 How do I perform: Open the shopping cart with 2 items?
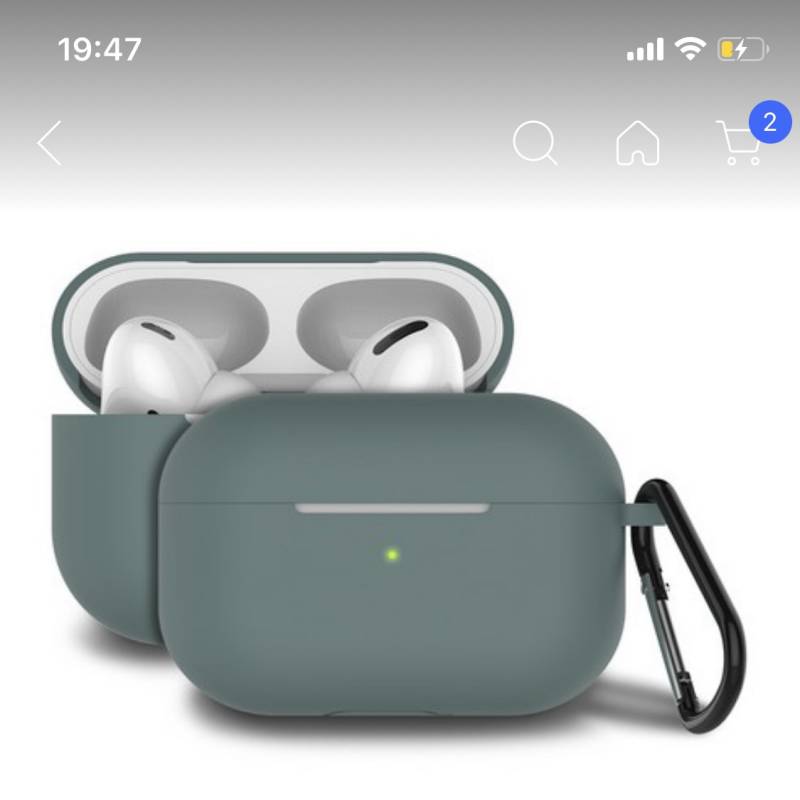741,143
